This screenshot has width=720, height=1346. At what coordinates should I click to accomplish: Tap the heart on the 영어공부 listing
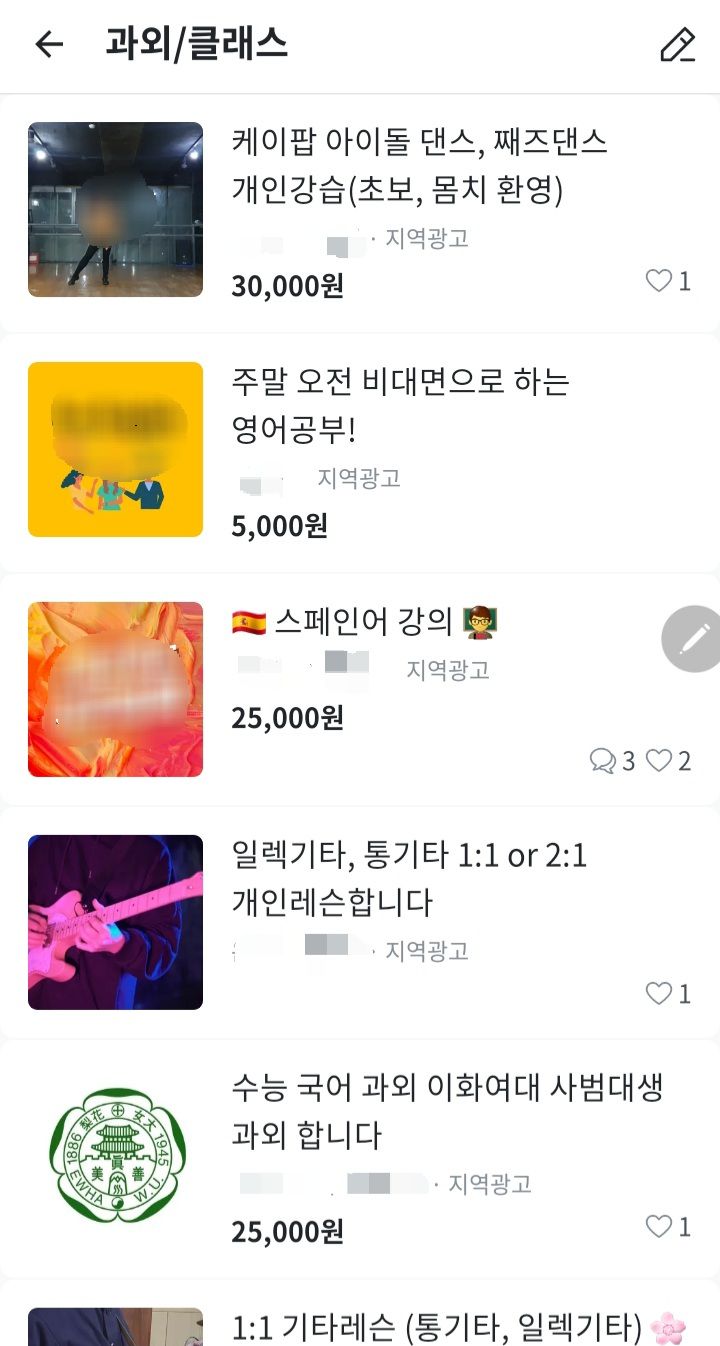click(660, 521)
